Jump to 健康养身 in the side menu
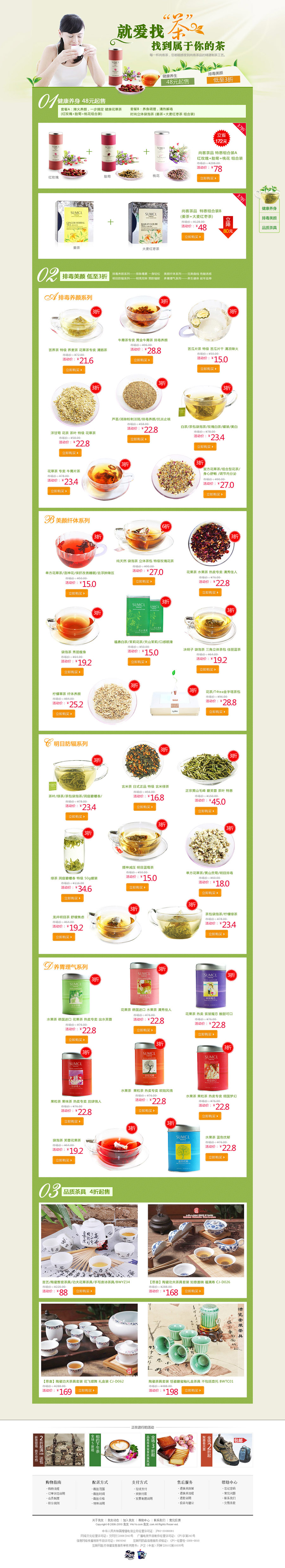The width and height of the screenshot is (285, 1568). tap(269, 208)
